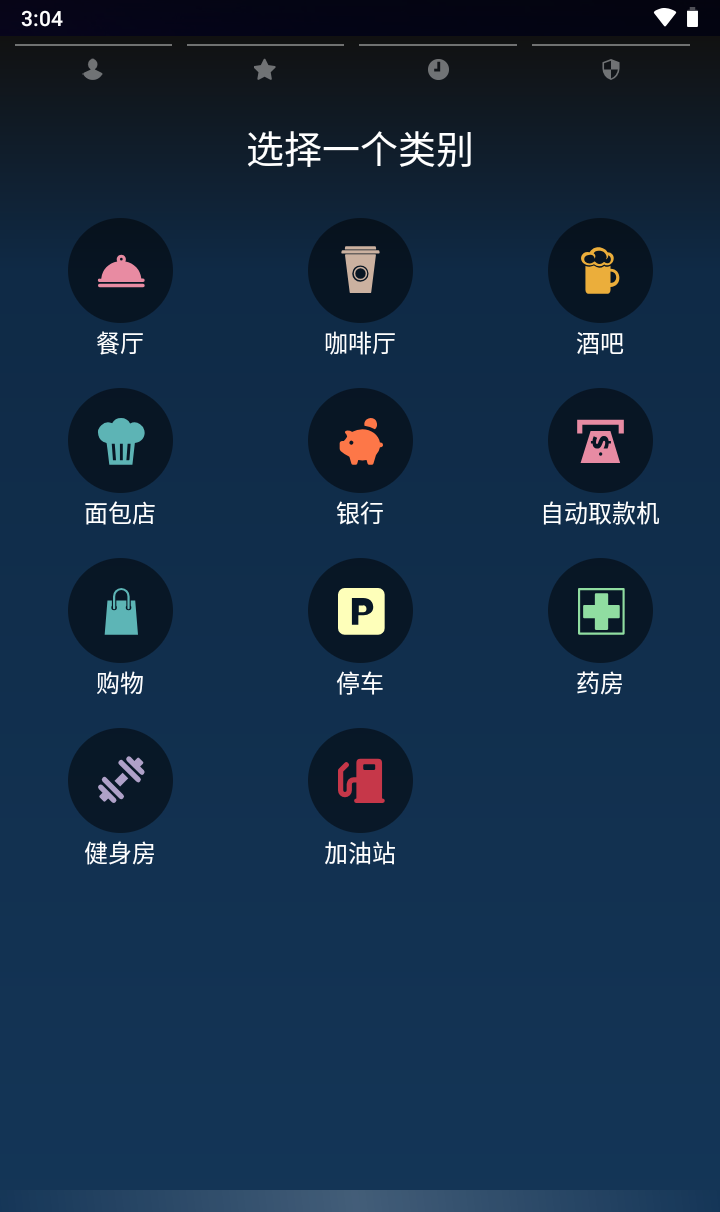This screenshot has height=1212, width=720.
Task: Switch to the shield tab
Action: tap(611, 69)
